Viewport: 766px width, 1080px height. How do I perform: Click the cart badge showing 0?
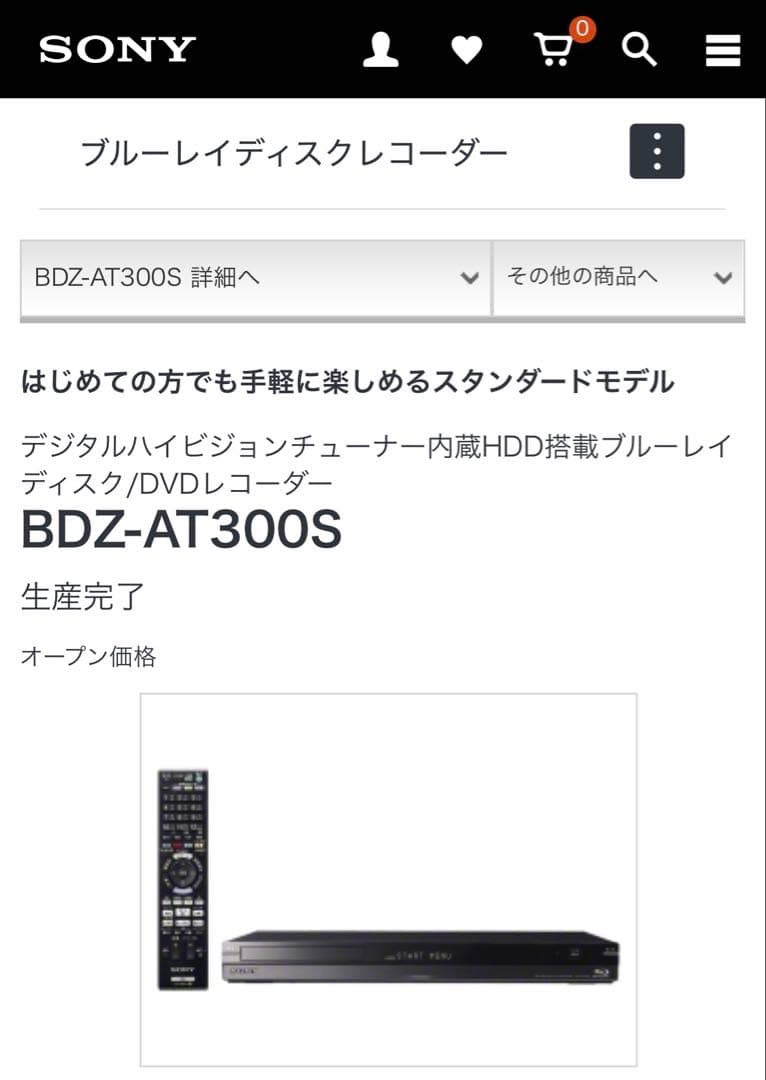coord(579,31)
